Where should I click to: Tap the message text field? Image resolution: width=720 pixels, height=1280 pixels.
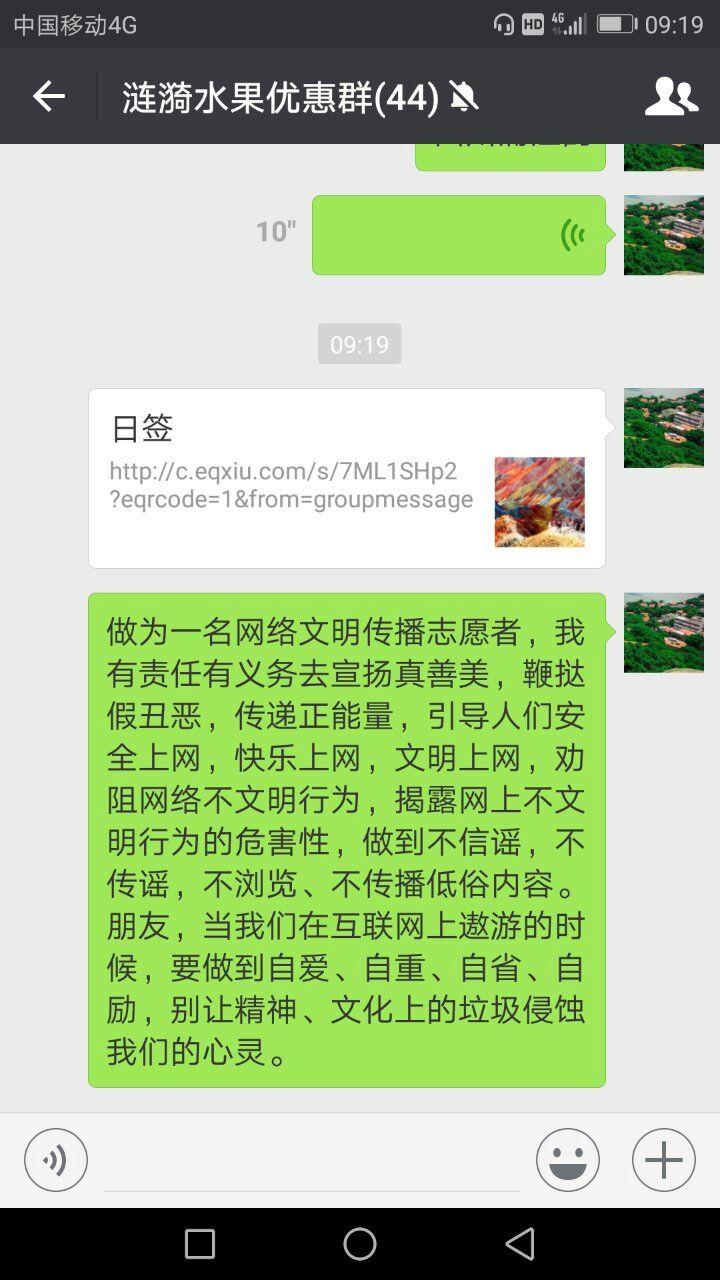pos(312,1162)
